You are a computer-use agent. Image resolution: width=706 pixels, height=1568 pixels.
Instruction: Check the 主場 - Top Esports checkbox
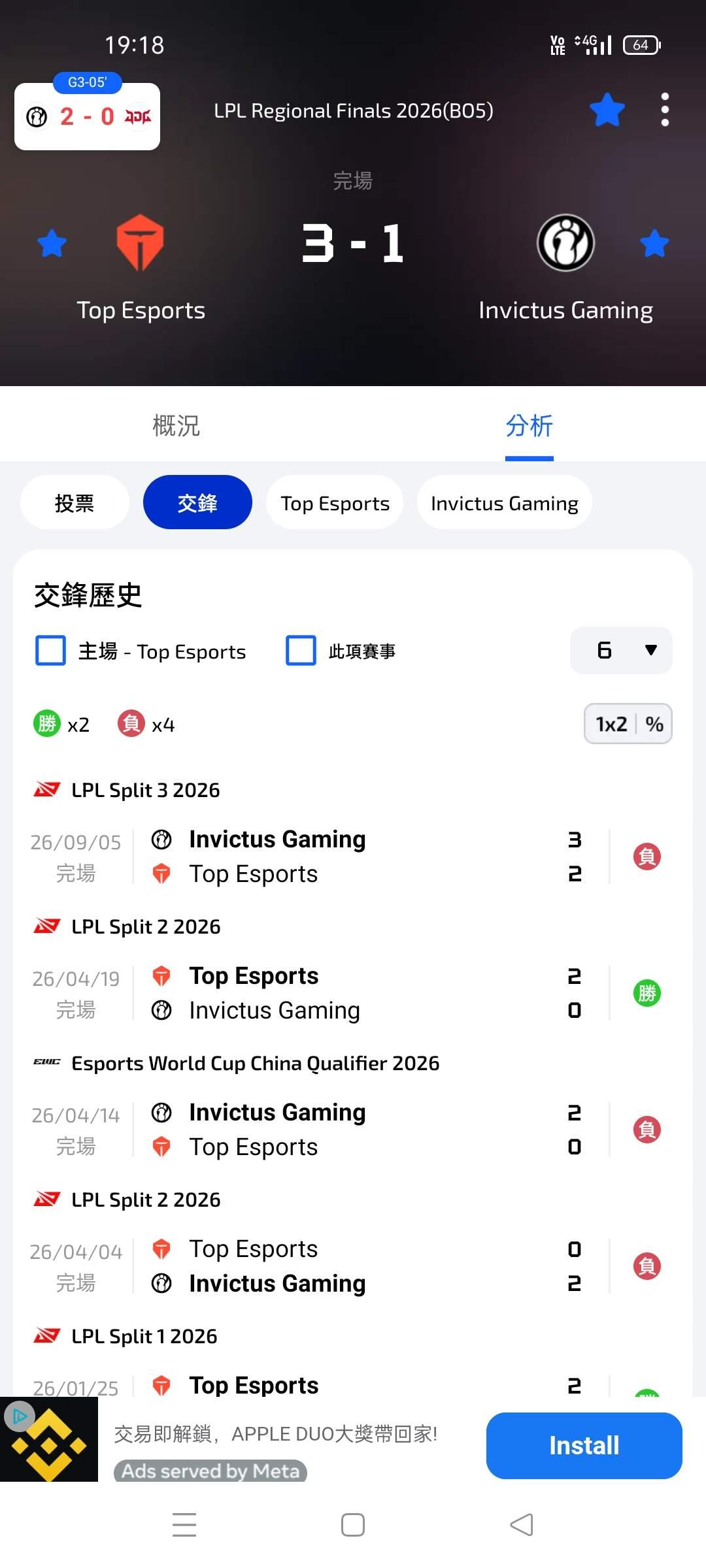(x=50, y=651)
